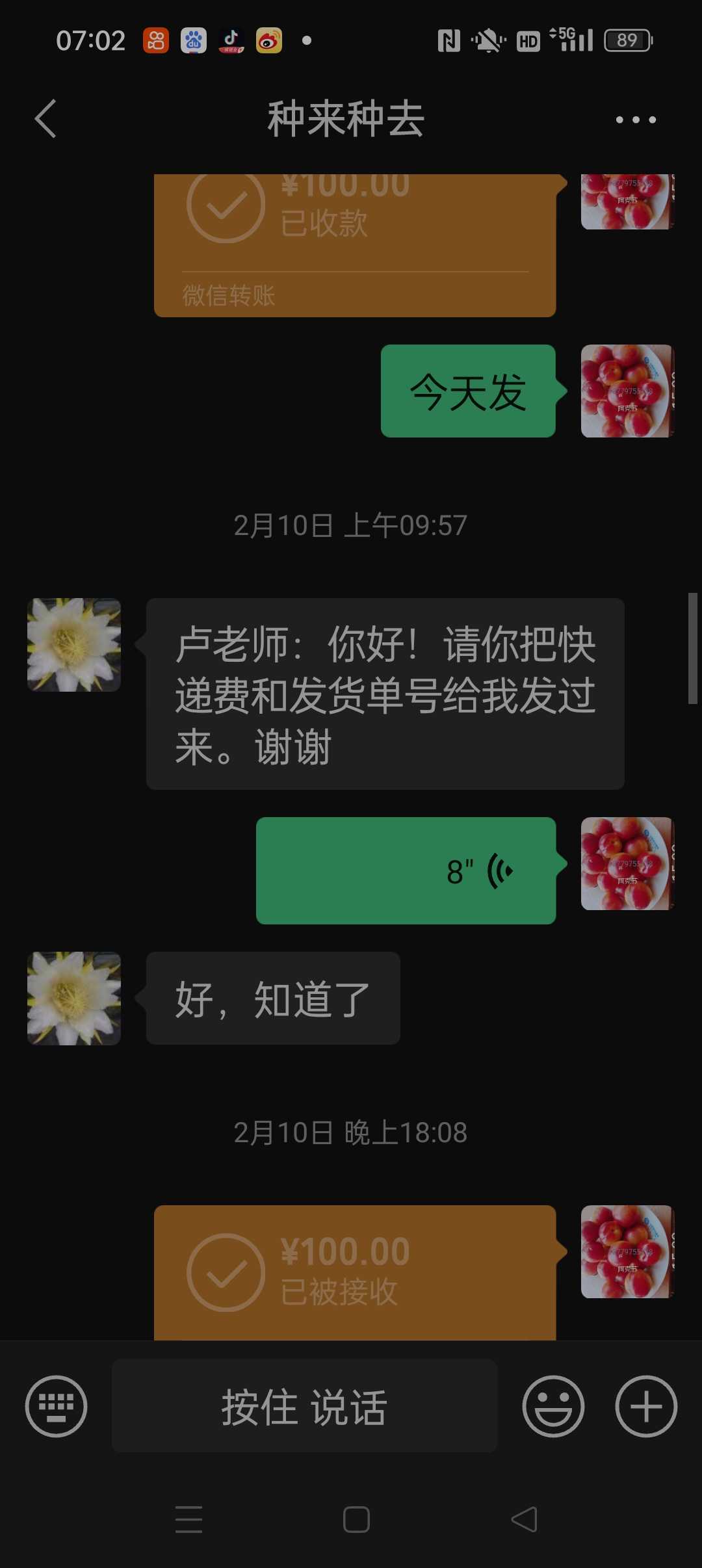Open the fruit avatar beside 今天发
Image resolution: width=702 pixels, height=1568 pixels.
click(x=628, y=391)
